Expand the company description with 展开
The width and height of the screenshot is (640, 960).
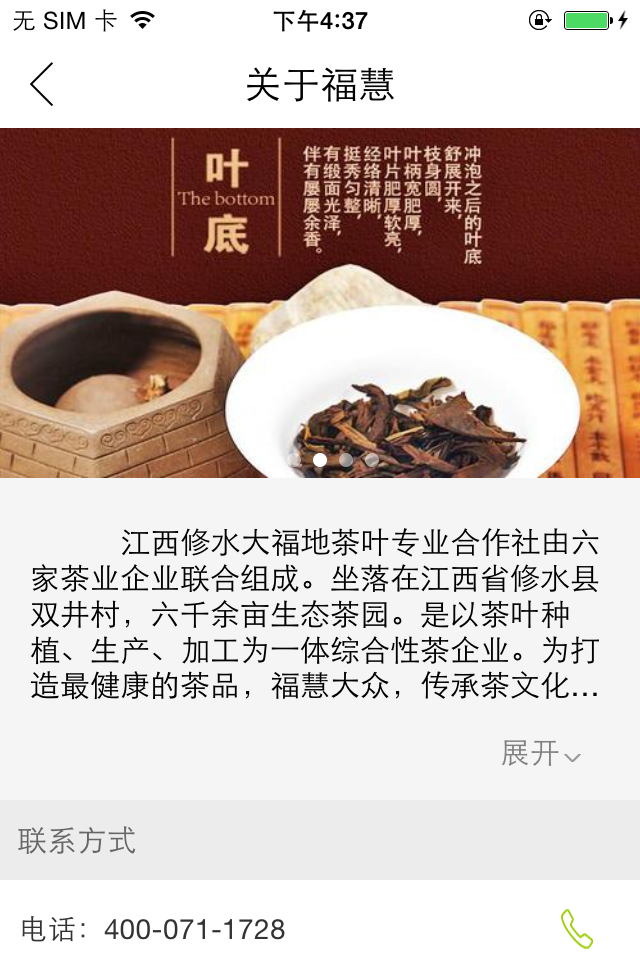[x=541, y=754]
